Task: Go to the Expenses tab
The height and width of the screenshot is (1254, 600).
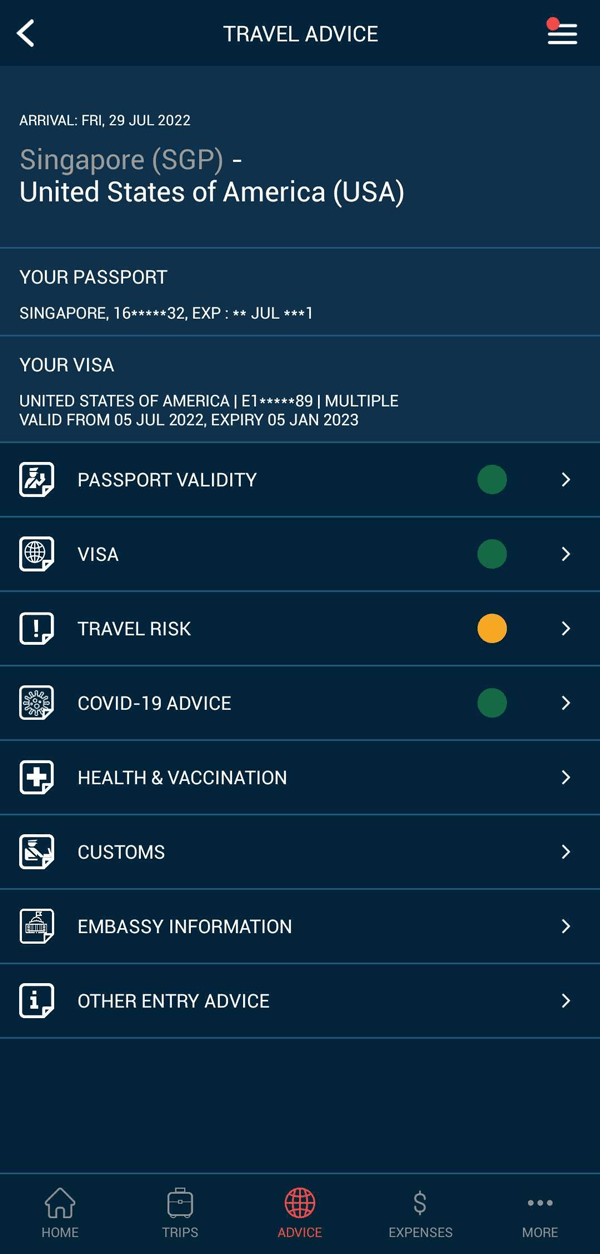Action: [x=420, y=1213]
